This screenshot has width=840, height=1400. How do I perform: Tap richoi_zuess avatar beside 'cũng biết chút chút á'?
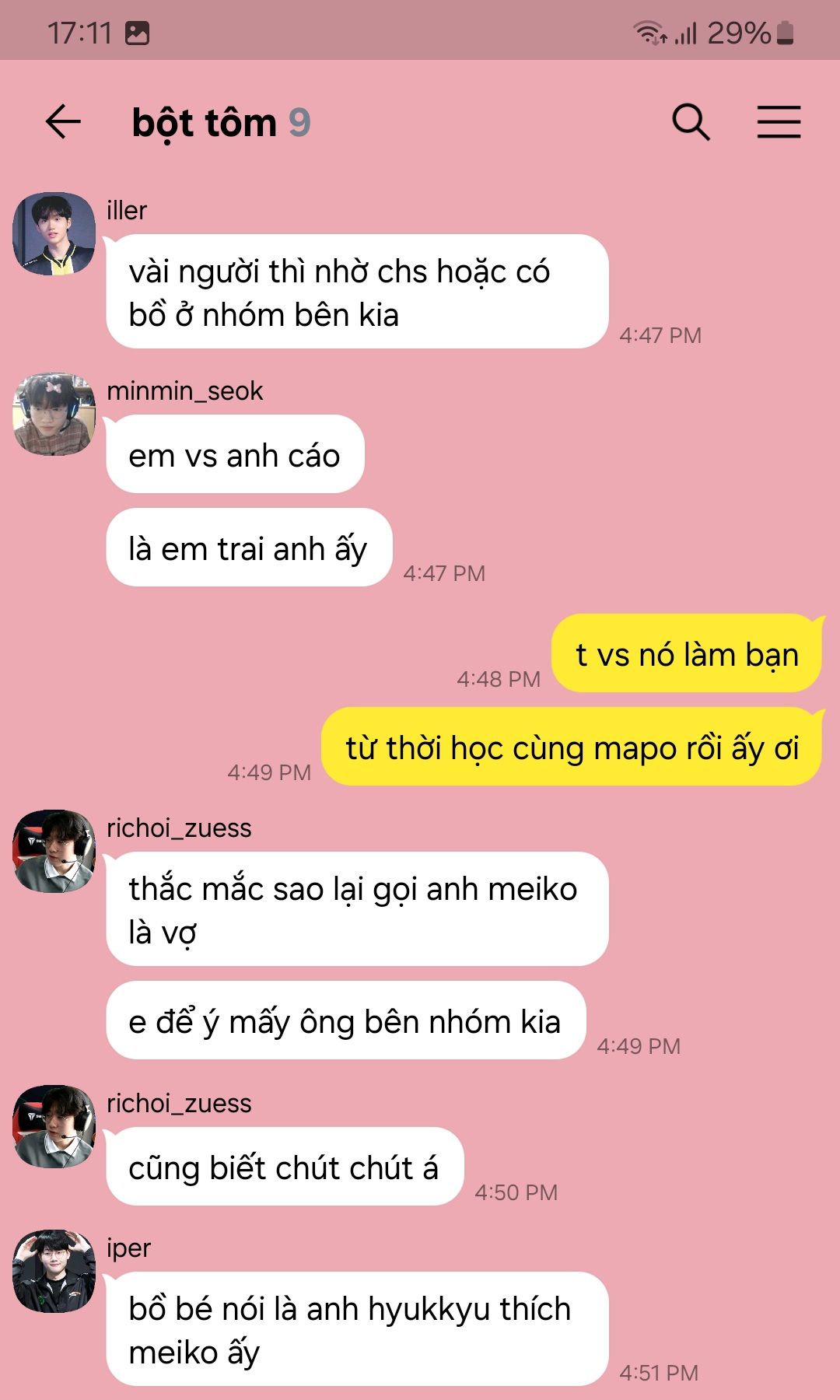(54, 1126)
